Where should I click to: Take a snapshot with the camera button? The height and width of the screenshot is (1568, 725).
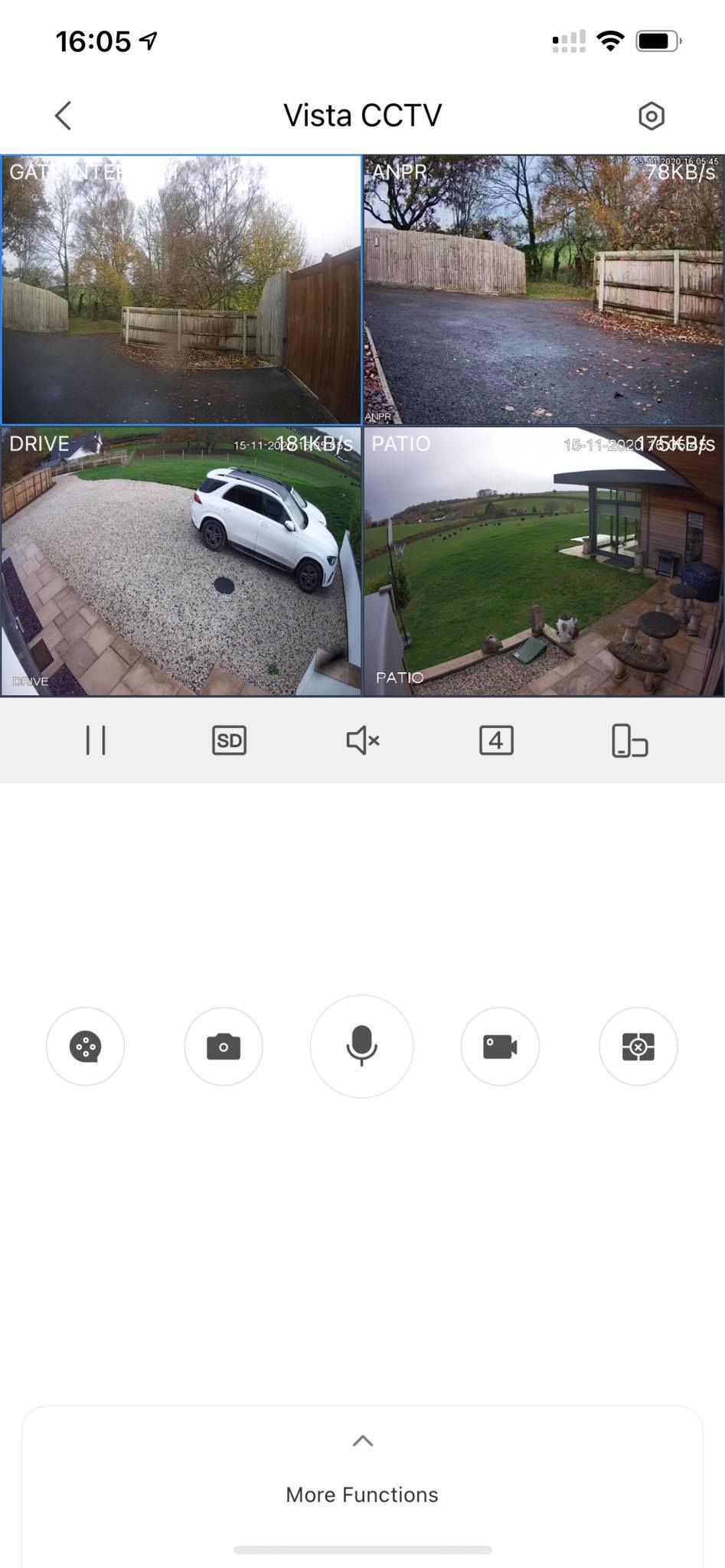click(224, 1046)
